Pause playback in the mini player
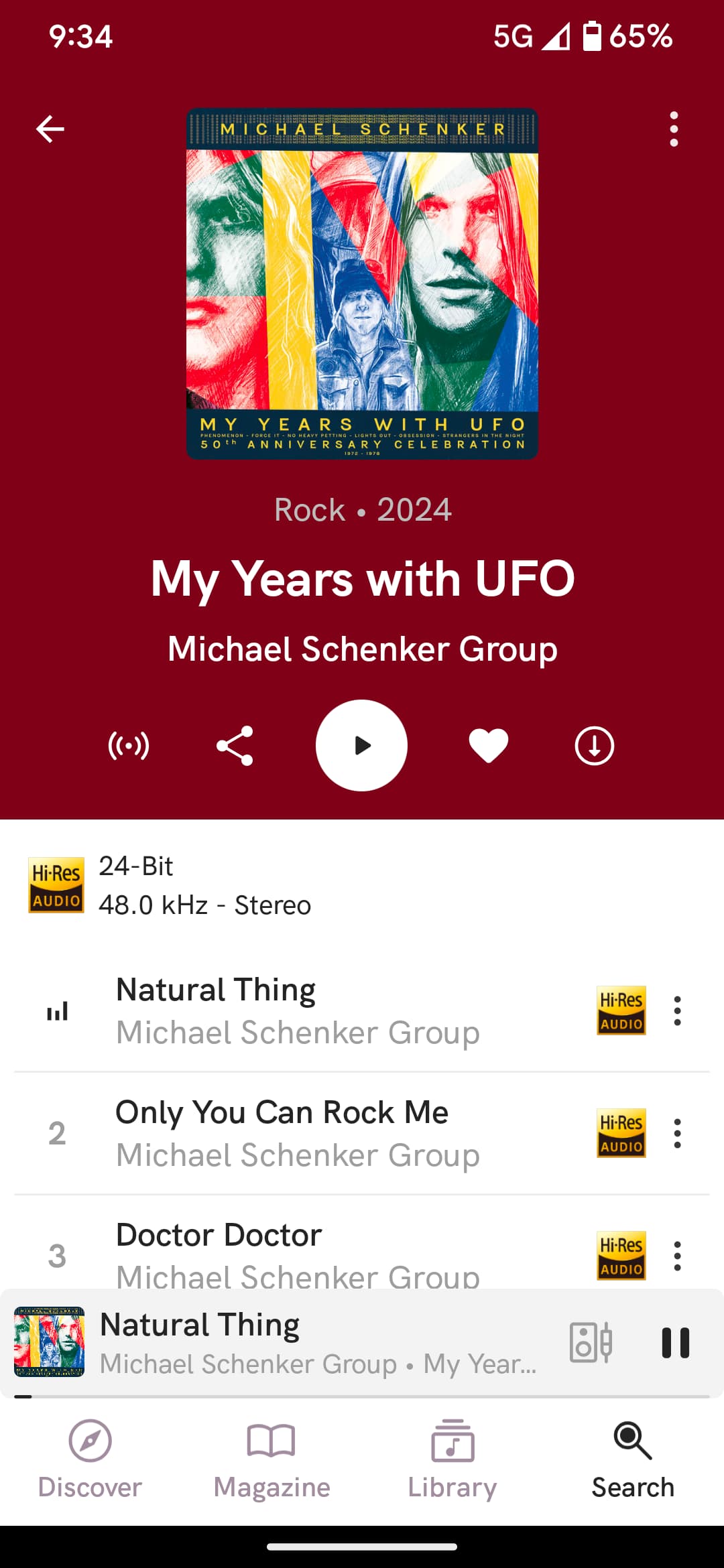724x1568 pixels. pos(675,1343)
